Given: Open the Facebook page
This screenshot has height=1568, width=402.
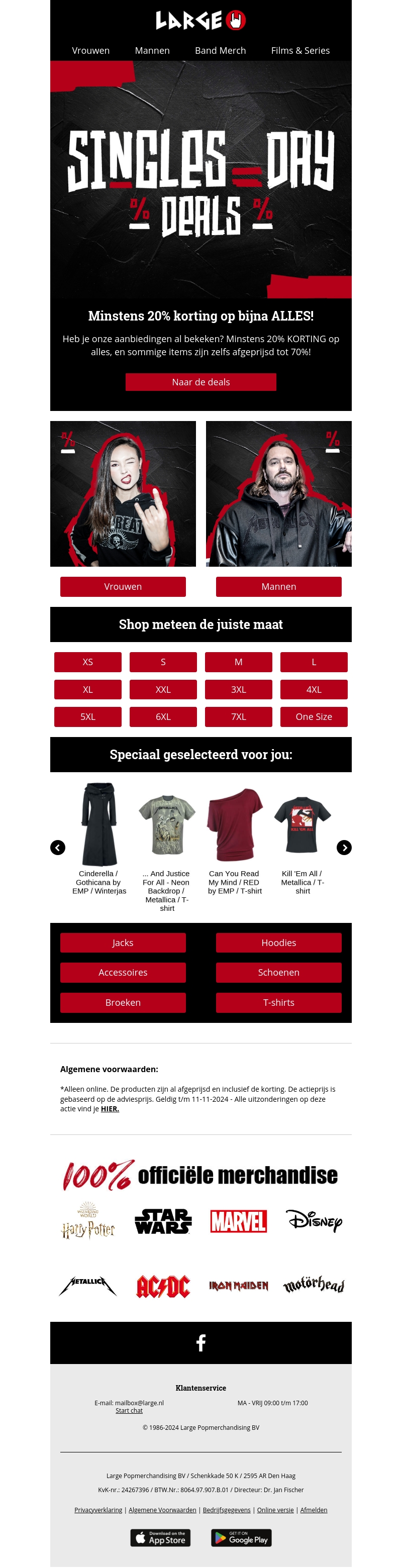Looking at the screenshot, I should click(201, 1342).
